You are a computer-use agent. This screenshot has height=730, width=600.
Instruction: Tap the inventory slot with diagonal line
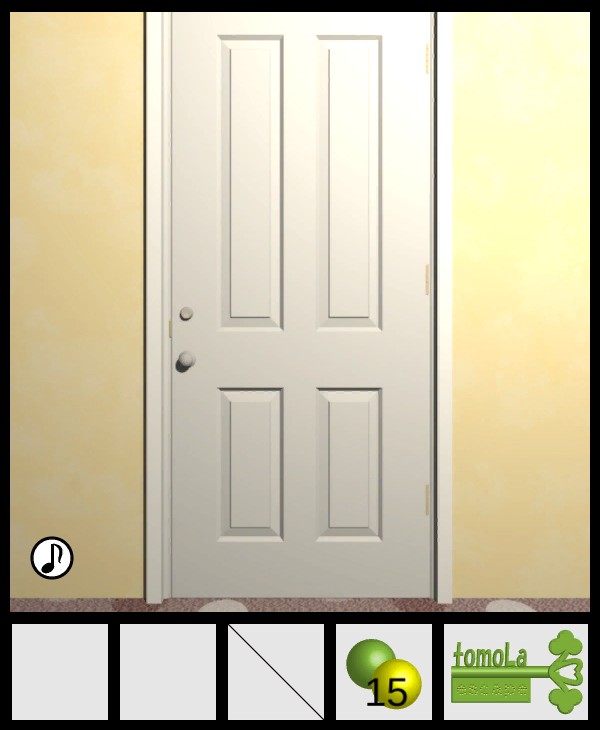point(276,672)
